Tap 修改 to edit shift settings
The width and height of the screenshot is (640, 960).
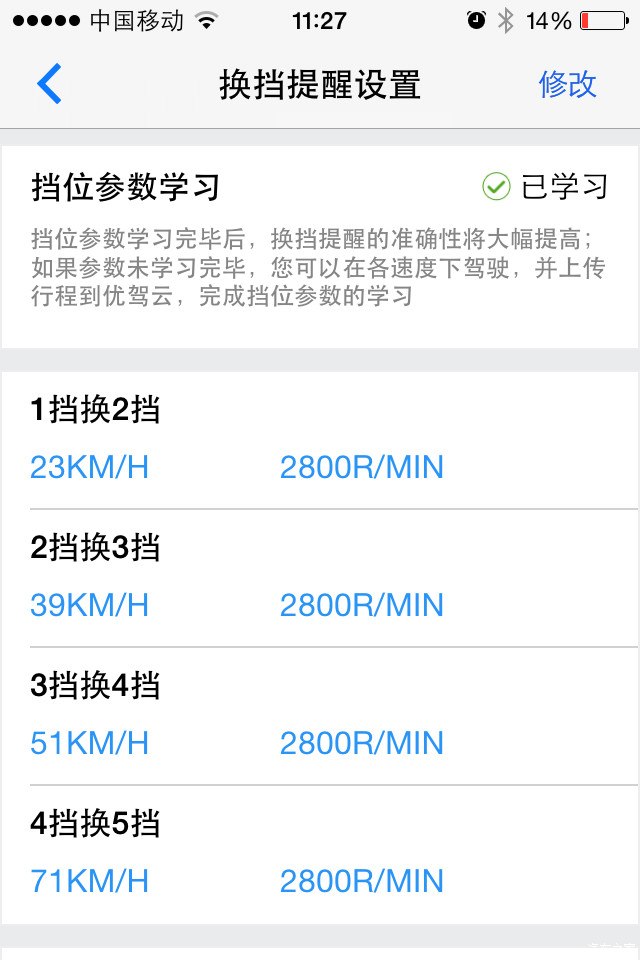click(567, 84)
